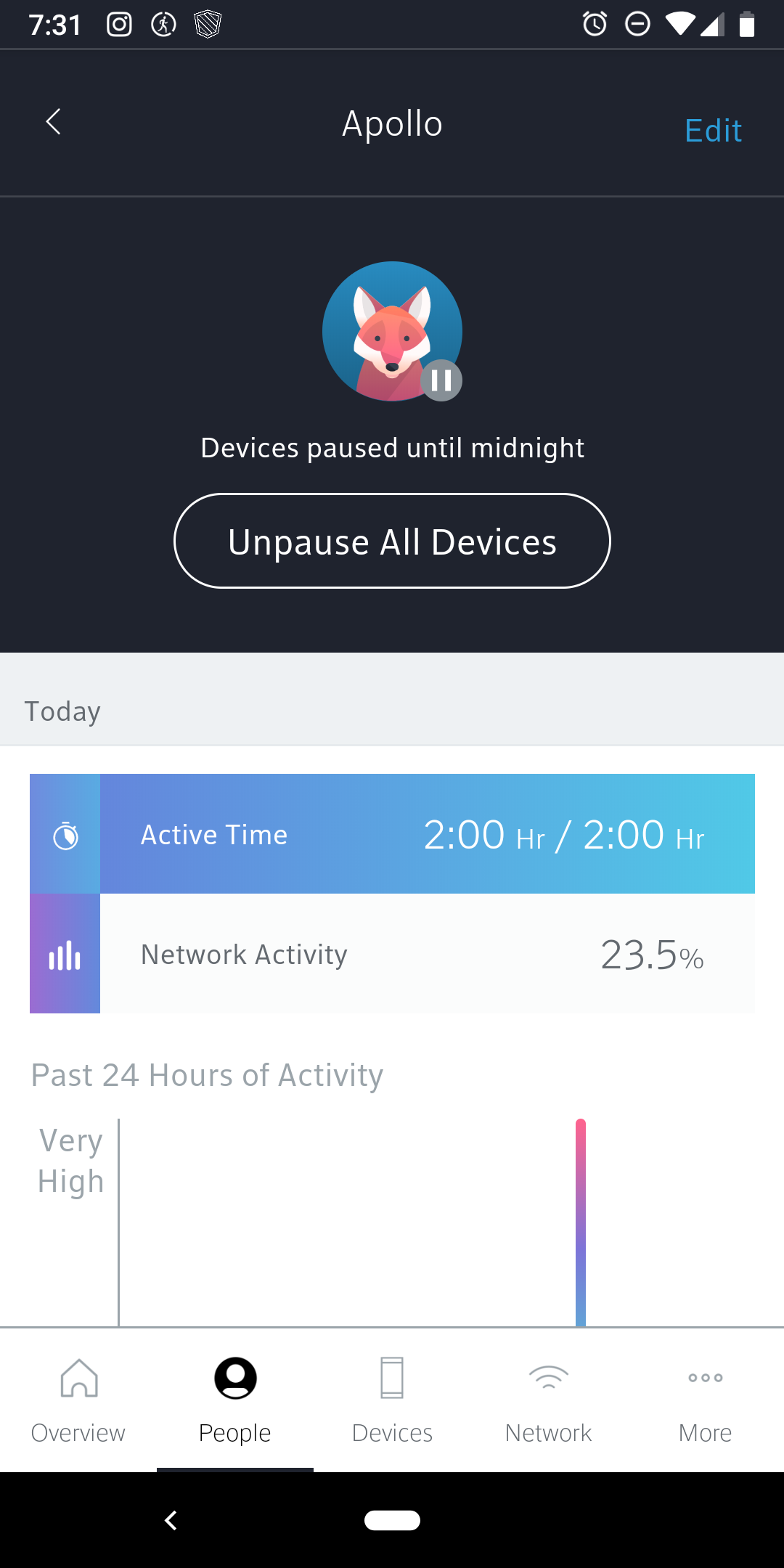Open the Network Activity row
The width and height of the screenshot is (784, 1568).
392,953
